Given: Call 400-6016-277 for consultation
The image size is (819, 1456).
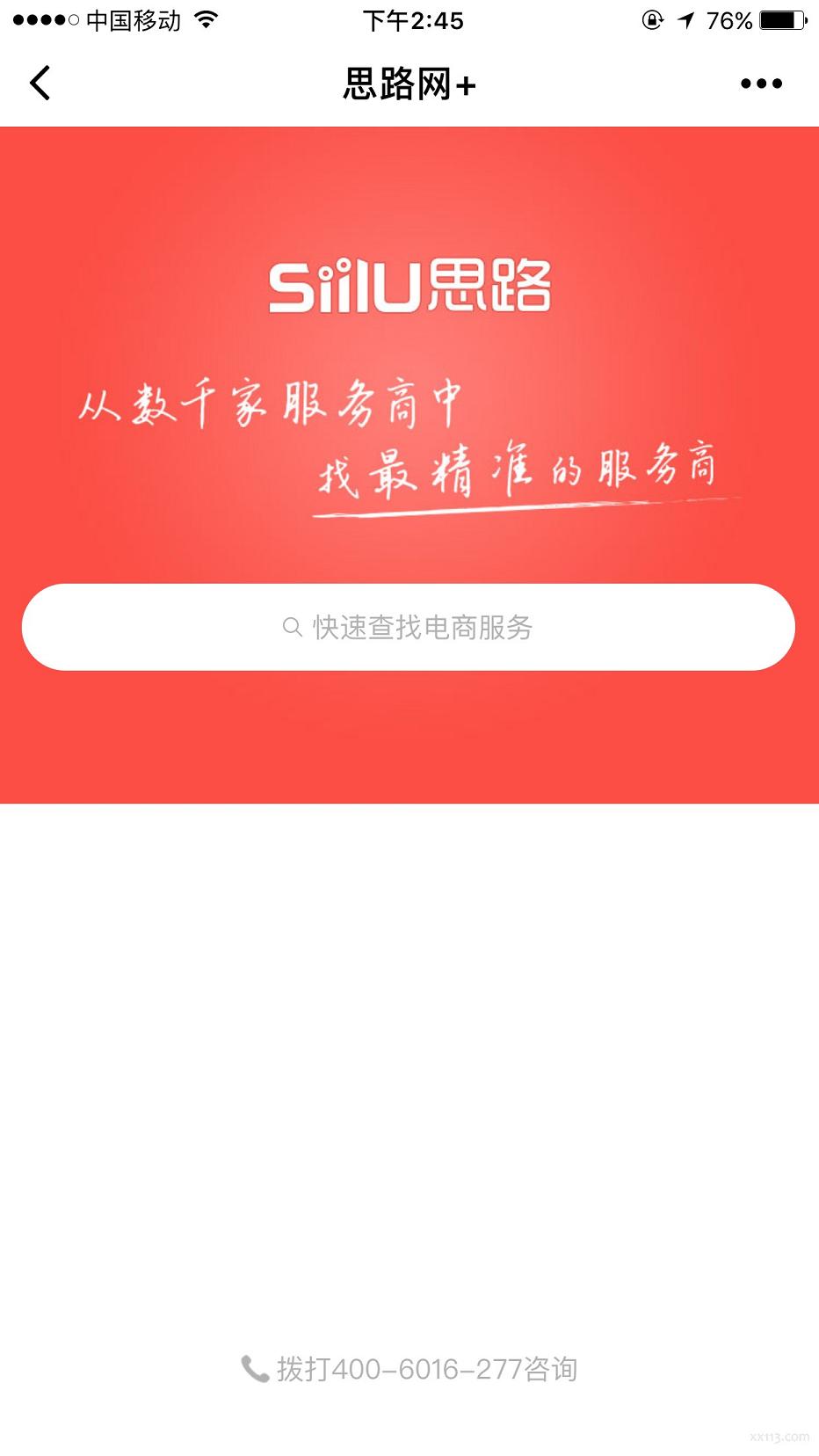Looking at the screenshot, I should [x=409, y=1369].
